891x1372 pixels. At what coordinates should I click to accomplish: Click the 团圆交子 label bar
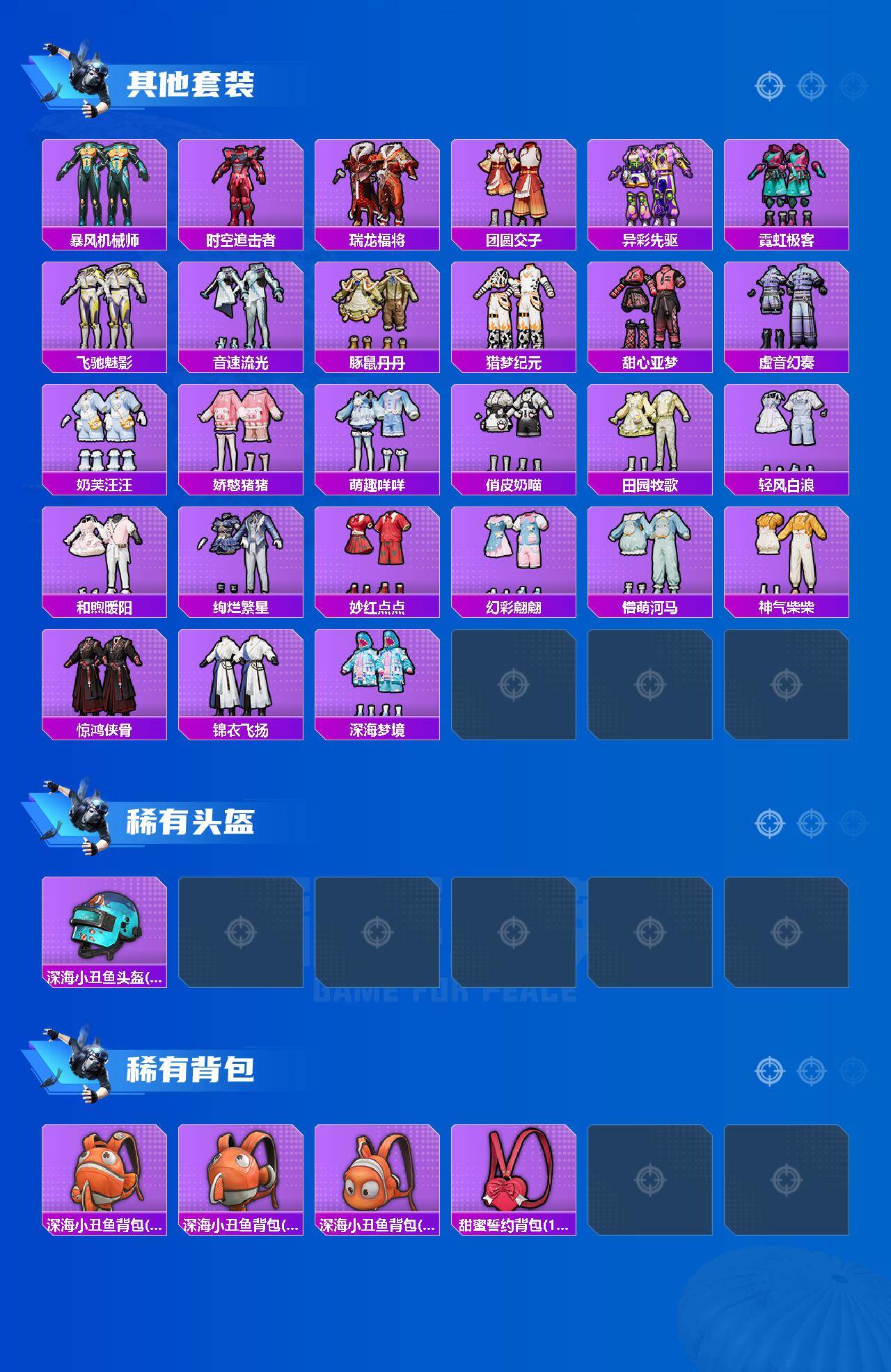517,239
